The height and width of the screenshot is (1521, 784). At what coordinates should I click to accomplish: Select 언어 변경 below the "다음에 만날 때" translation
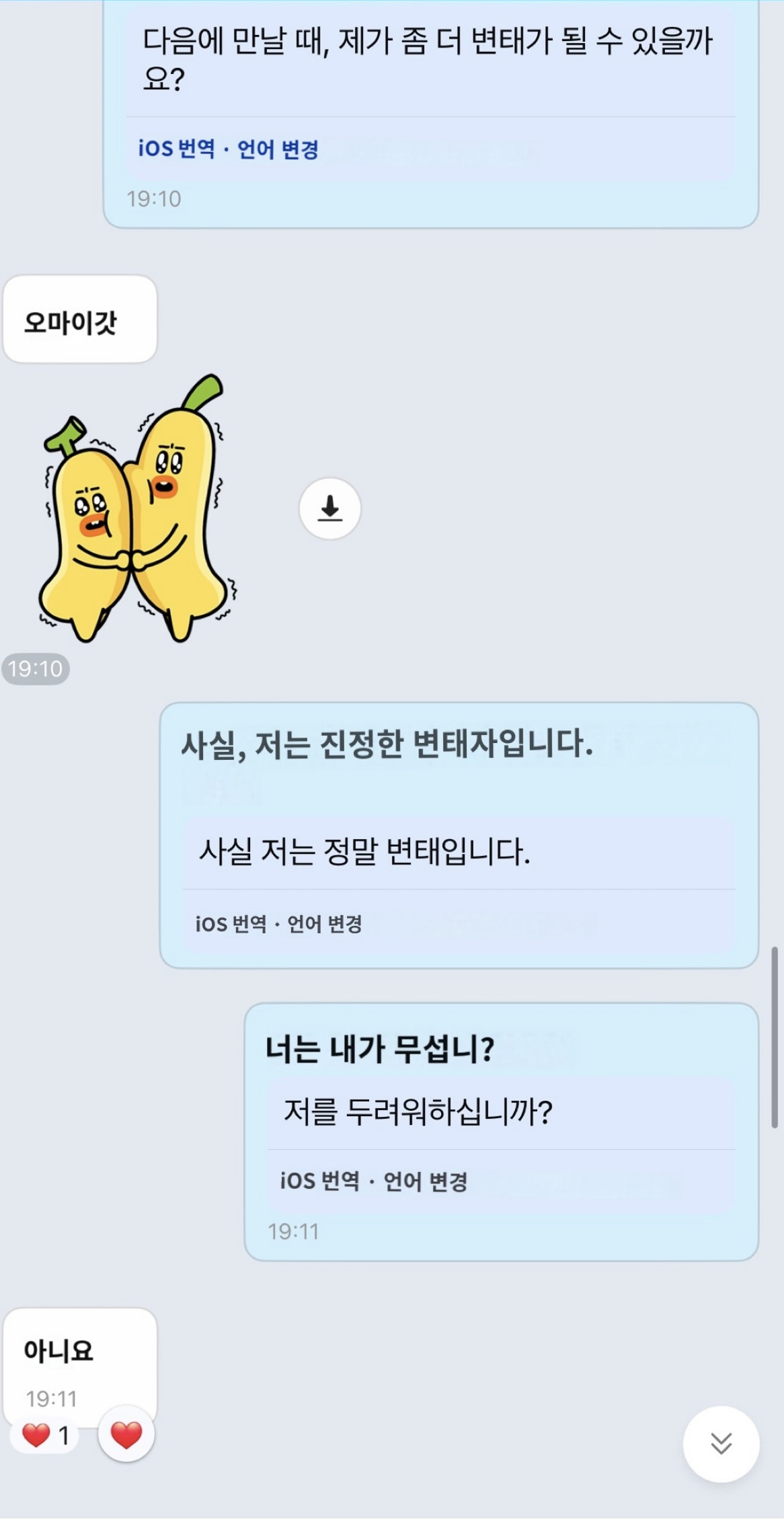(278, 149)
